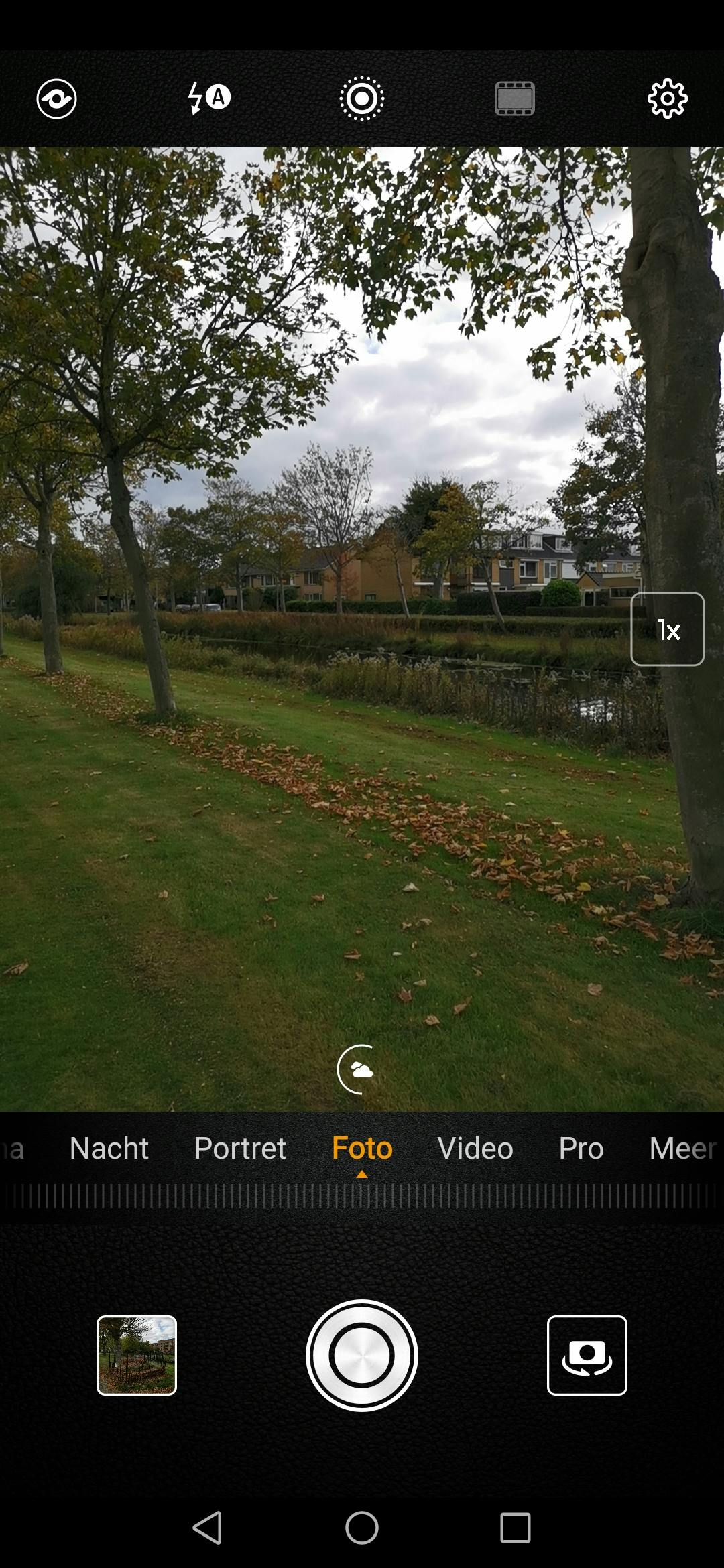
Task: Switch to Portret mode
Action: (240, 1149)
